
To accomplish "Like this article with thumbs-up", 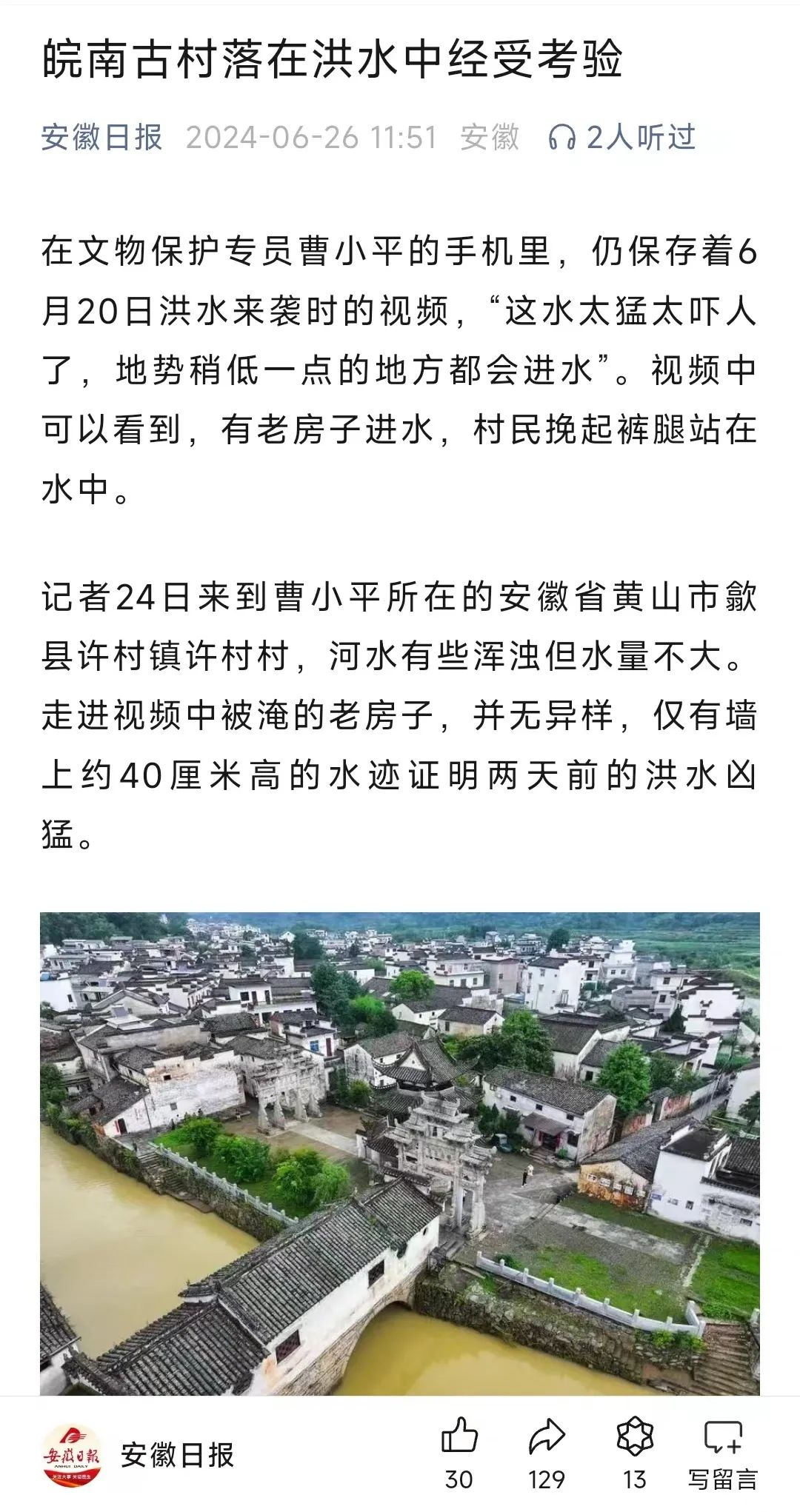I will (459, 1436).
